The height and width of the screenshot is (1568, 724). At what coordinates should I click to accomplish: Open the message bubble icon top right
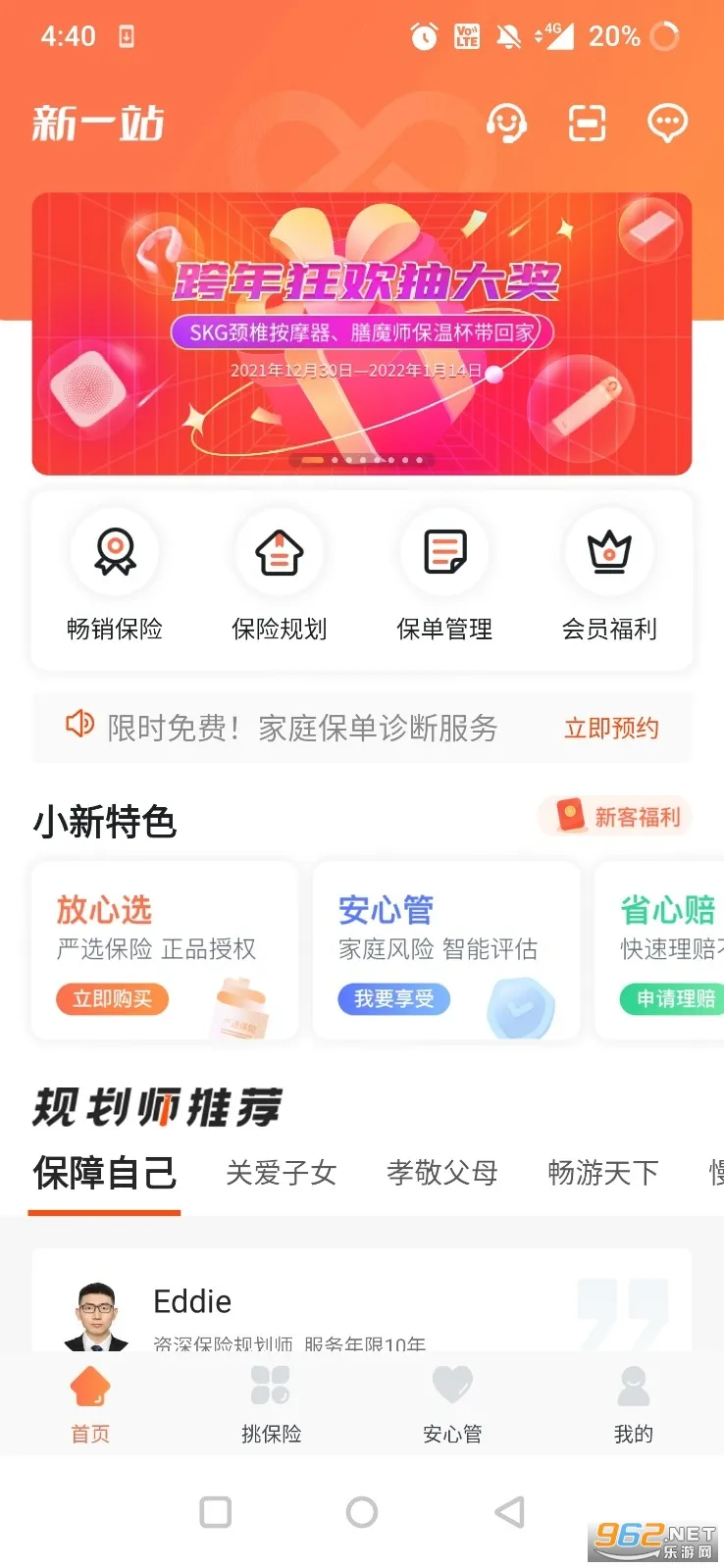pyautogui.click(x=667, y=123)
